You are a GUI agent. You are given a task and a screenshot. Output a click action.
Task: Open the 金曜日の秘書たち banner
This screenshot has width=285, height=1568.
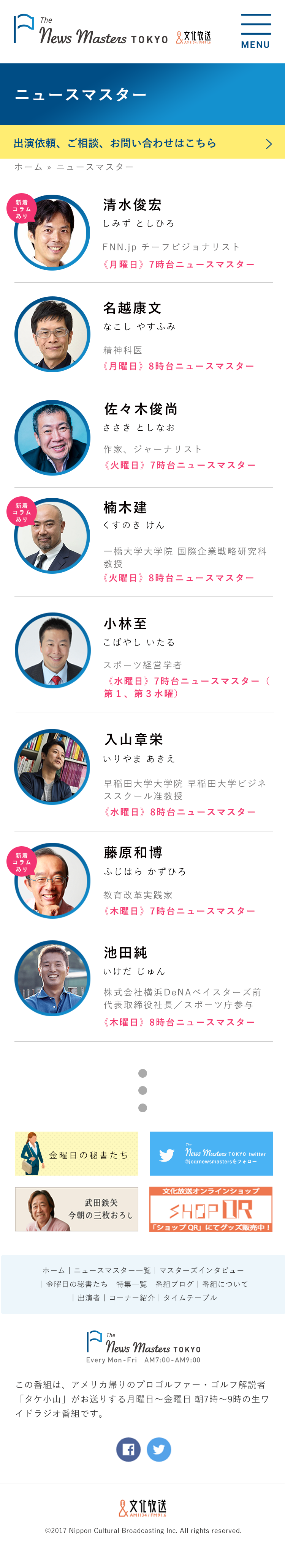pyautogui.click(x=77, y=1154)
